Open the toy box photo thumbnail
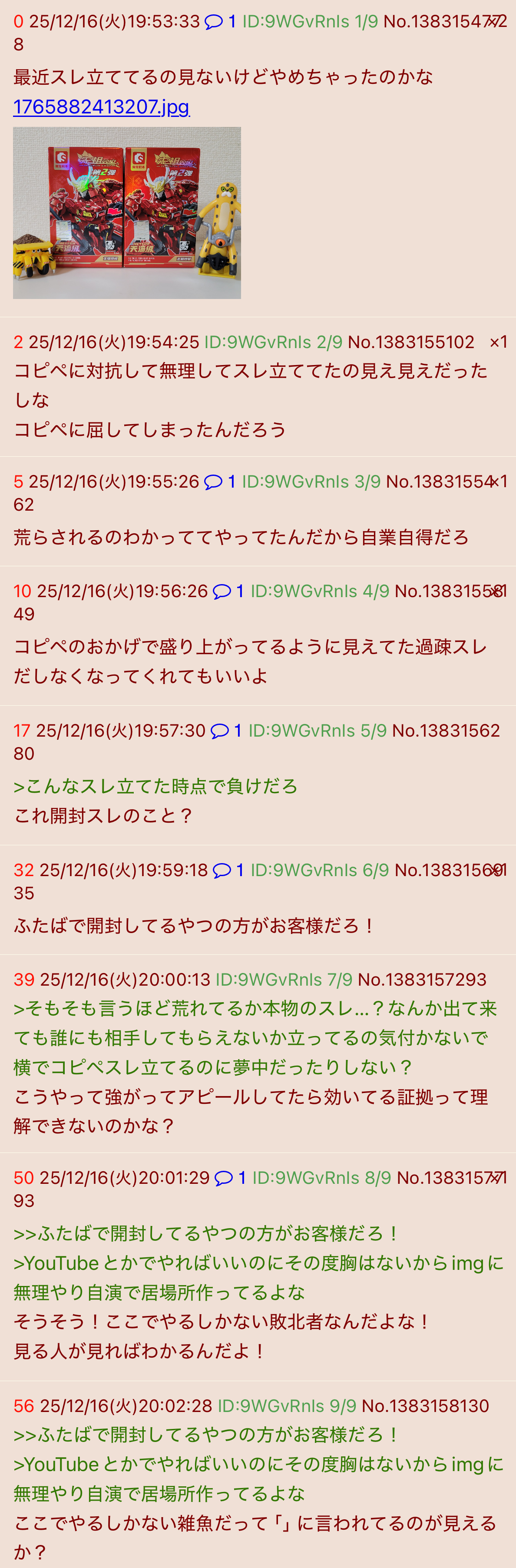The height and width of the screenshot is (1568, 516). (x=127, y=213)
